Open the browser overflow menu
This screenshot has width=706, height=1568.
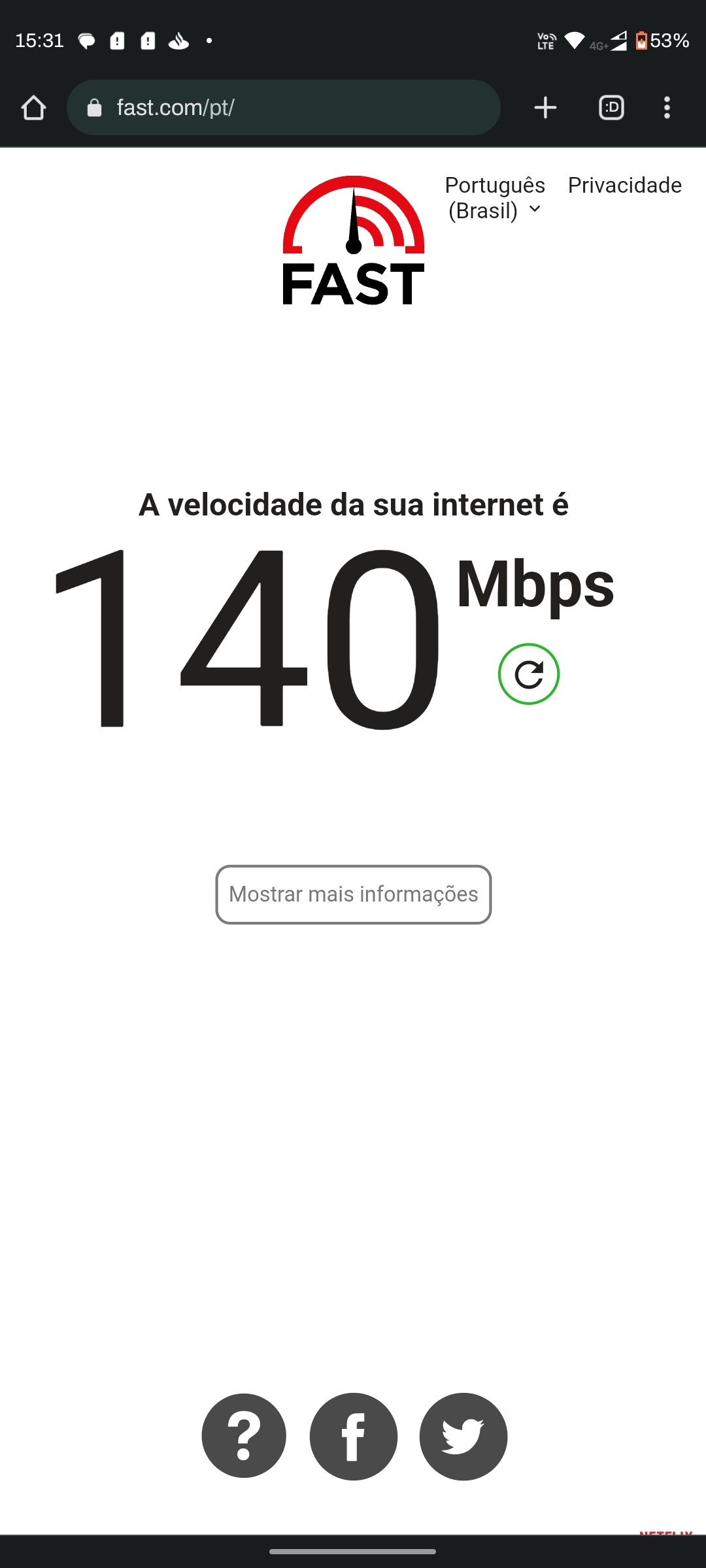coord(667,108)
